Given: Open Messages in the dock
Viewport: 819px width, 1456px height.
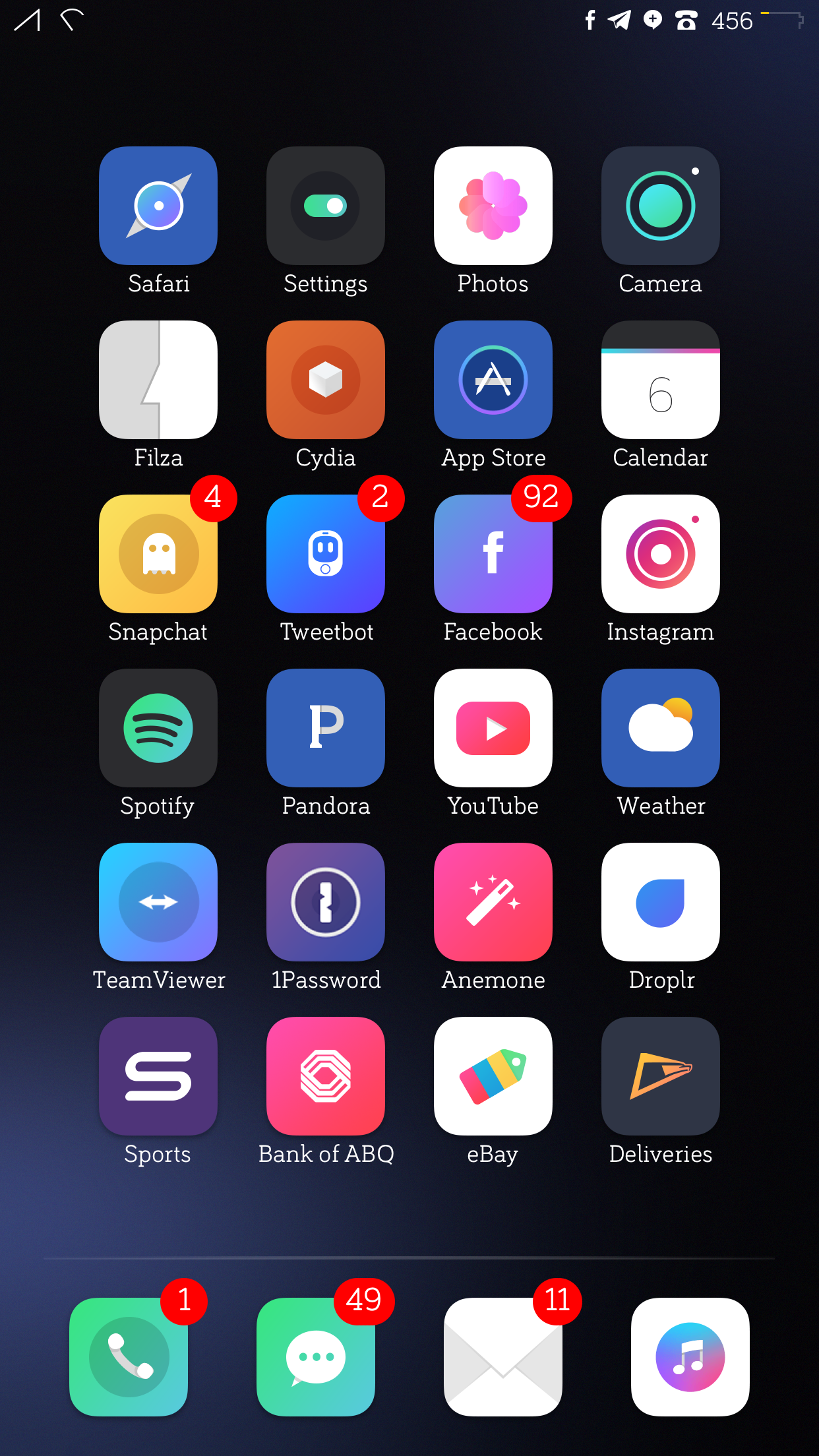Looking at the screenshot, I should 316,1357.
